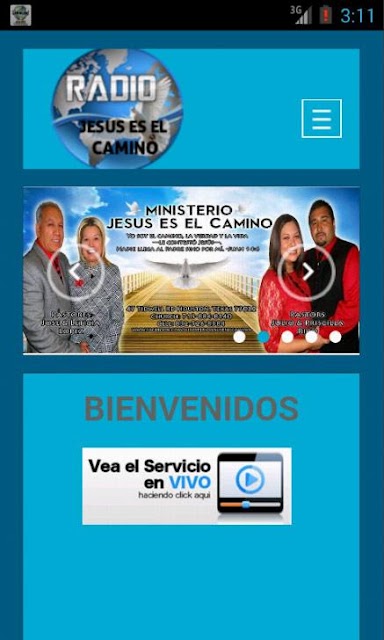The image size is (384, 640).
Task: Jump to the last carousel page dot
Action: [335, 337]
